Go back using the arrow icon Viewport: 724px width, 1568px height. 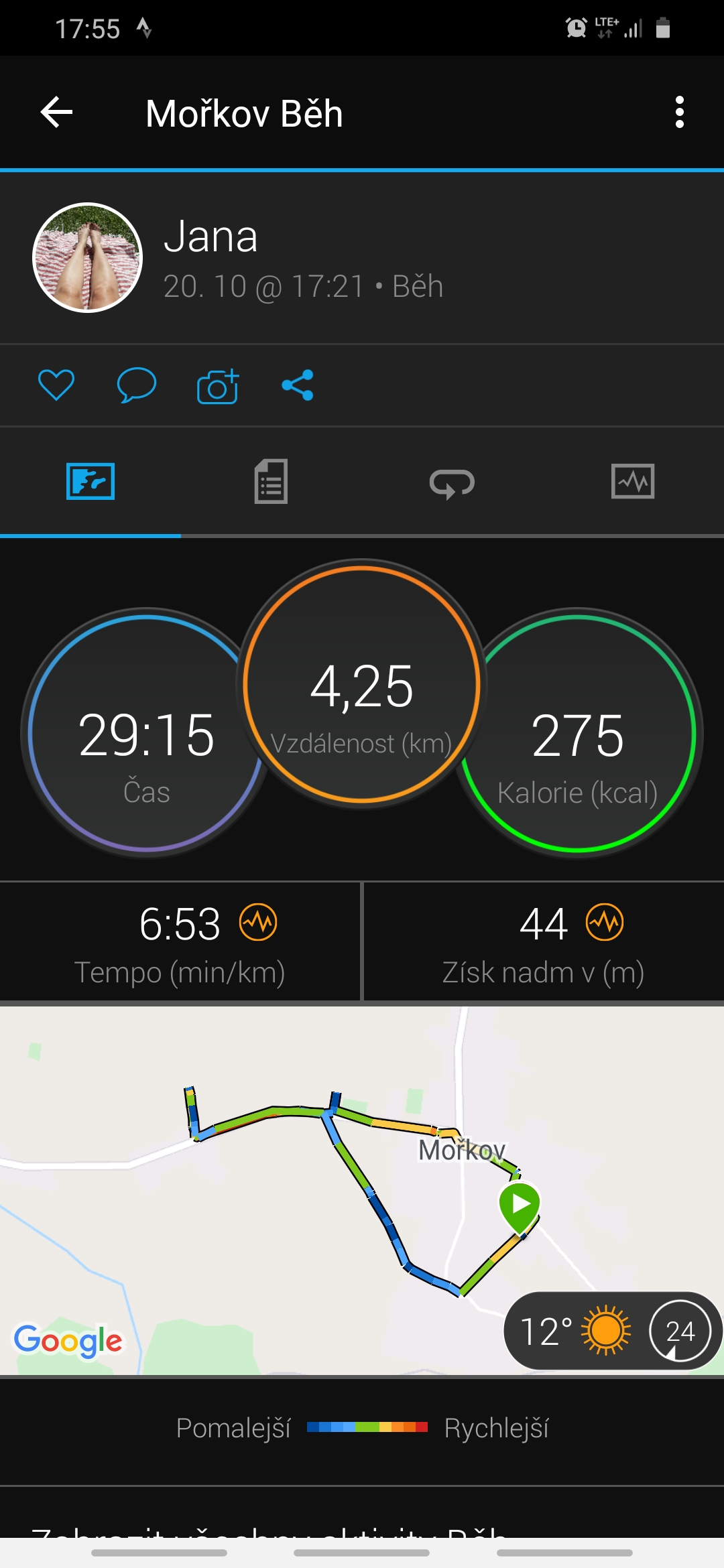56,112
